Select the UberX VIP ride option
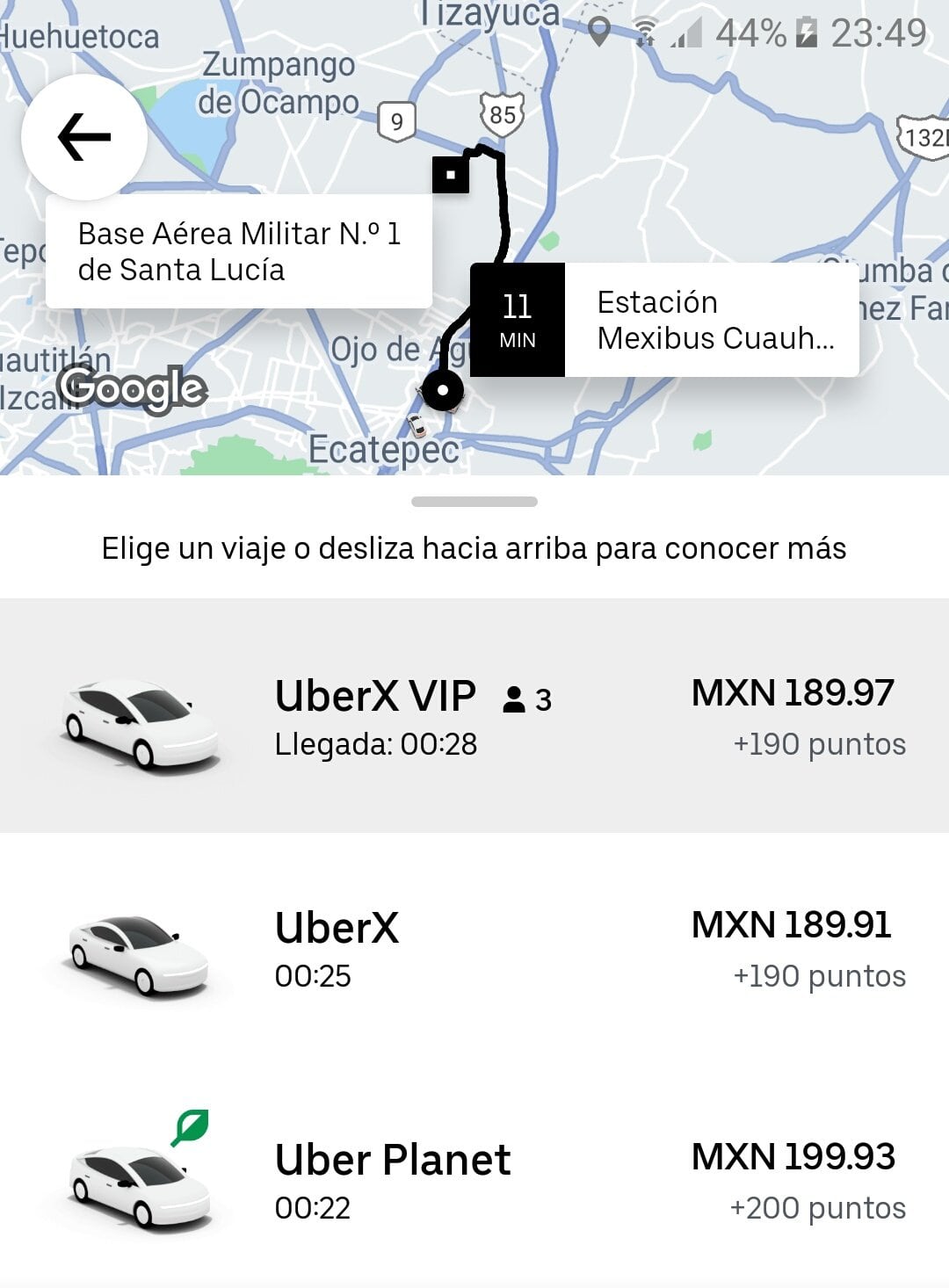Image resolution: width=949 pixels, height=1288 pixels. [474, 716]
